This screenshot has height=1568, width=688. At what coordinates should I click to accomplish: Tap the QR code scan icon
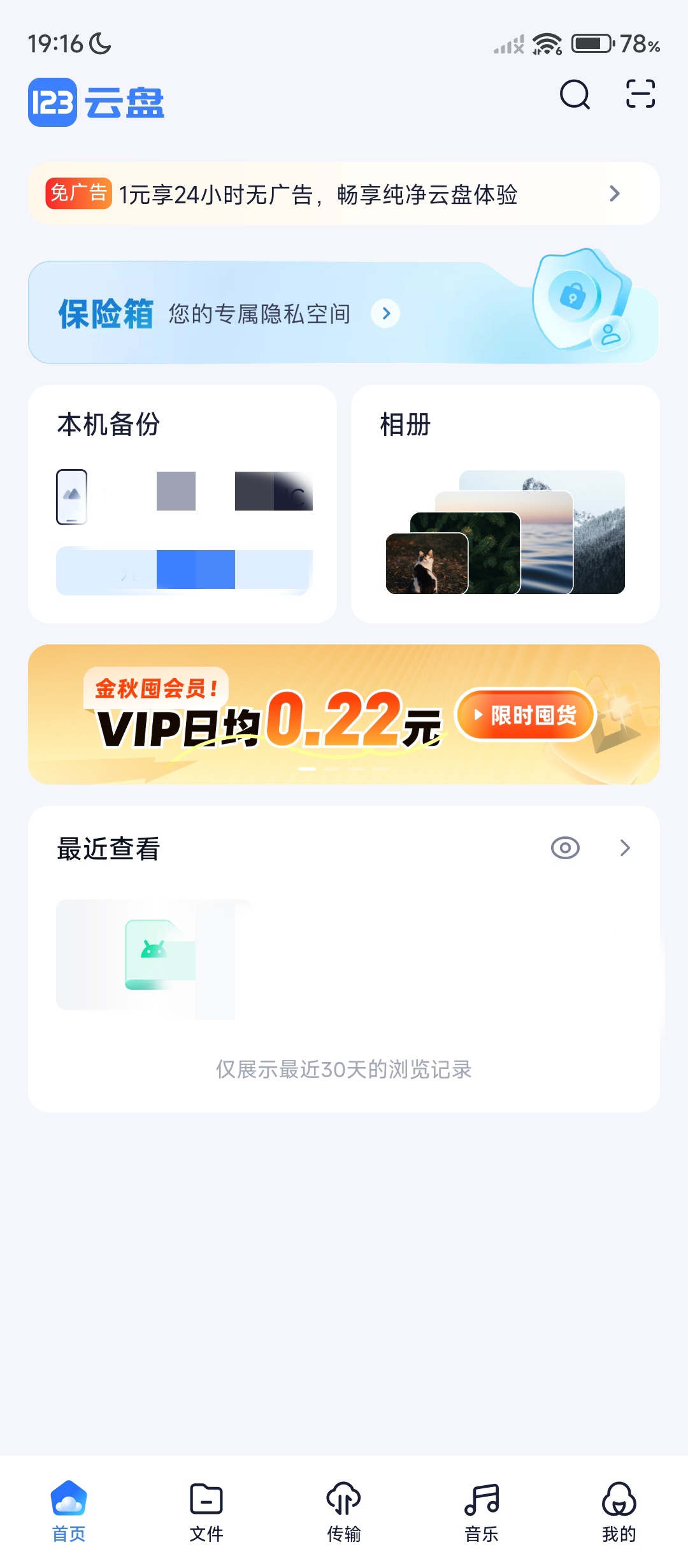pos(641,94)
